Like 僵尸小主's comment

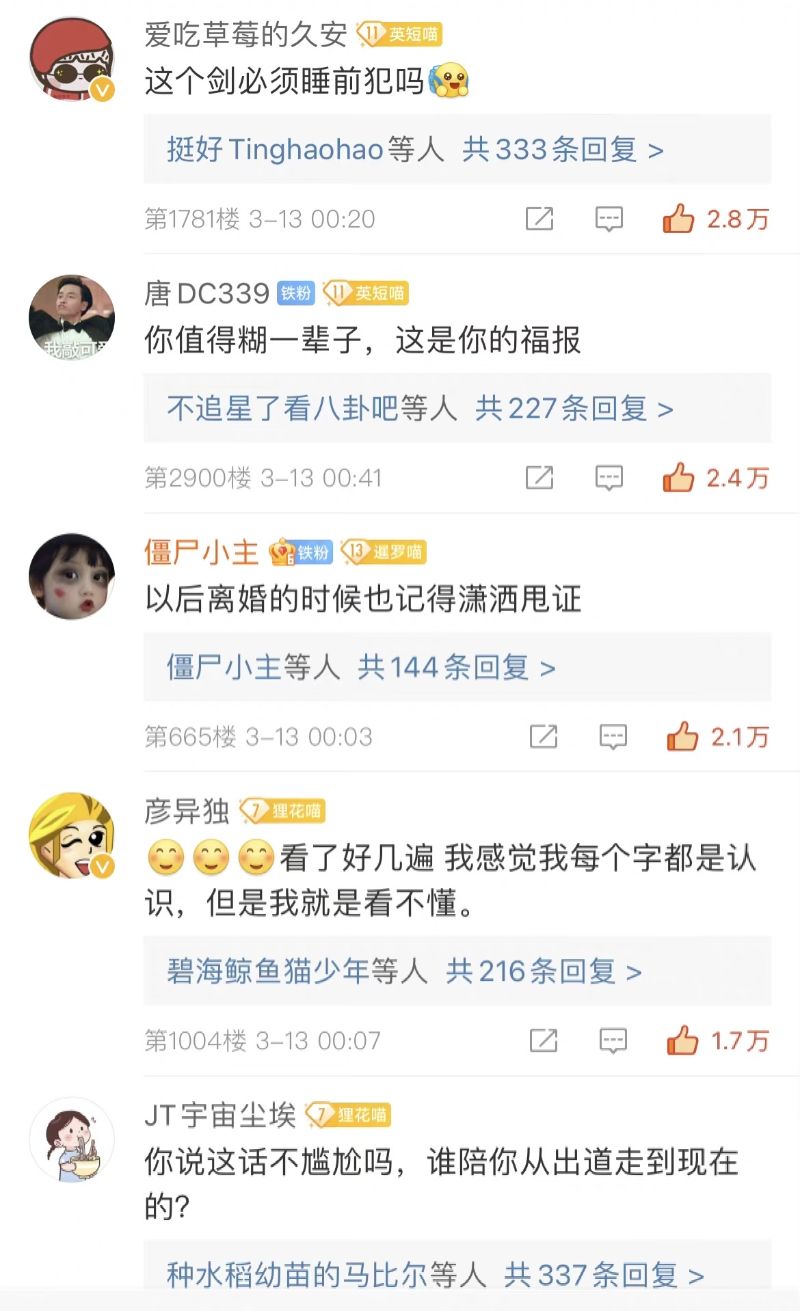click(683, 737)
